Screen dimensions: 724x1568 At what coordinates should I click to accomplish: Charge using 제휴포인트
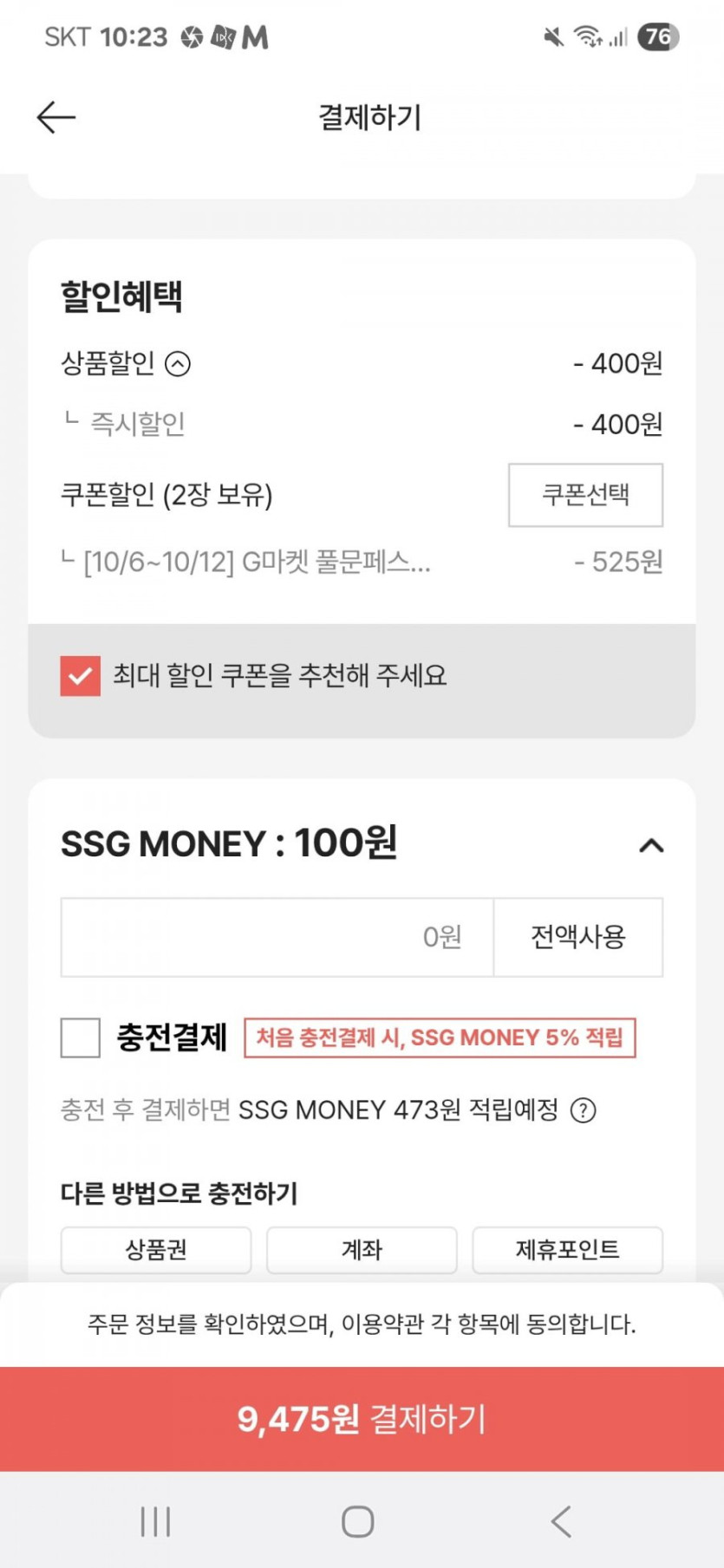(567, 1250)
